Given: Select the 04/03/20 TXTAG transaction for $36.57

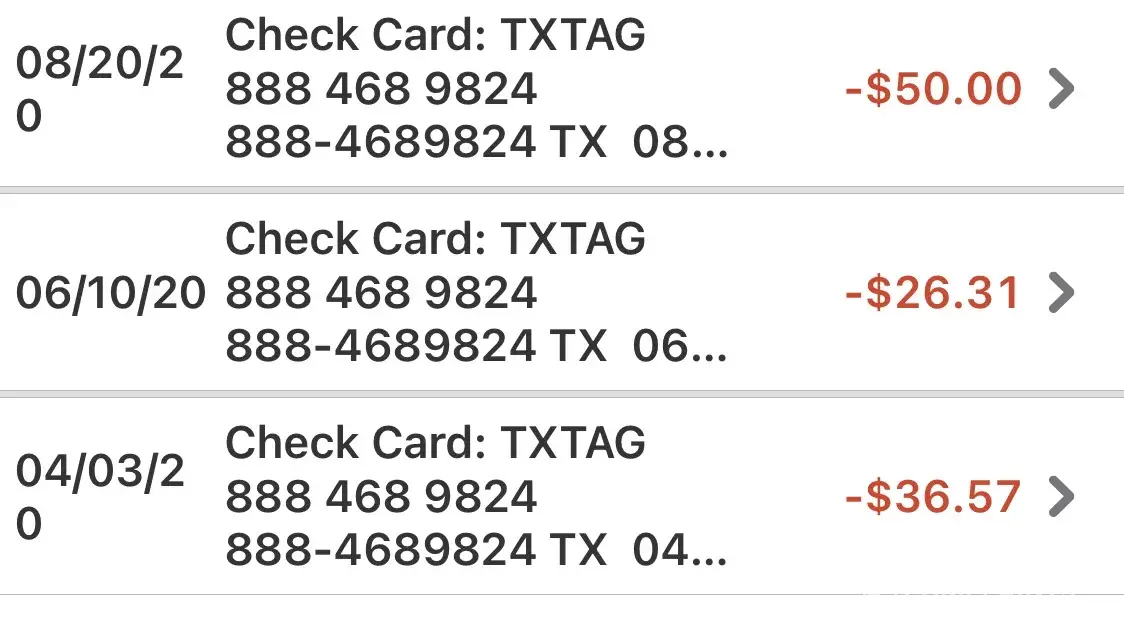Looking at the screenshot, I should 560,496.
